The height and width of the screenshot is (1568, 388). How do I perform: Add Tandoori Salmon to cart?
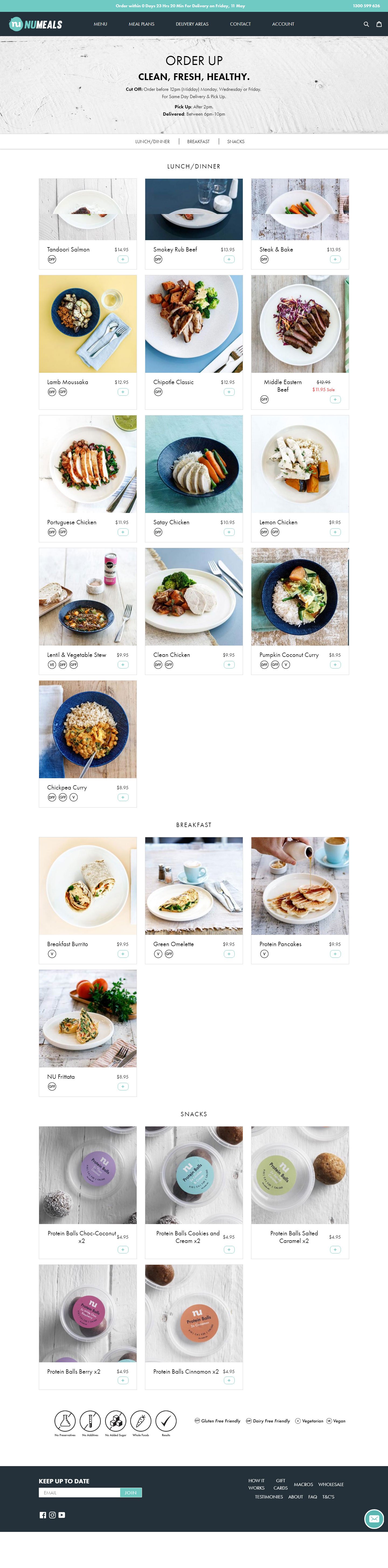click(x=123, y=259)
